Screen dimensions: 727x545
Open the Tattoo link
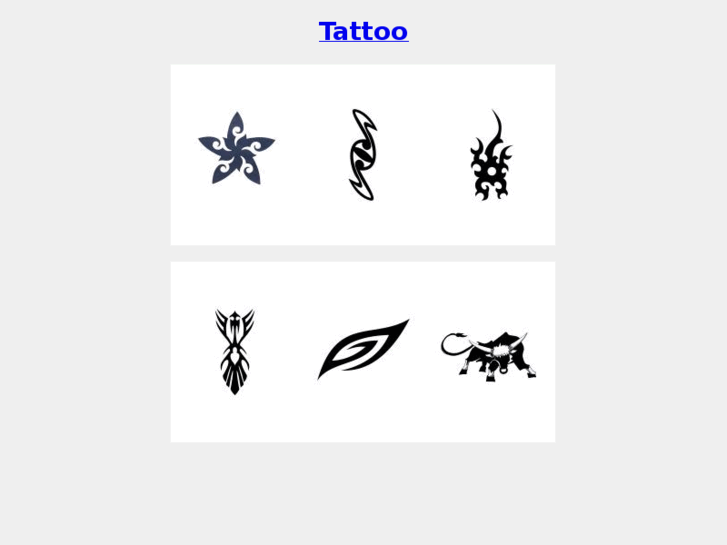363,32
